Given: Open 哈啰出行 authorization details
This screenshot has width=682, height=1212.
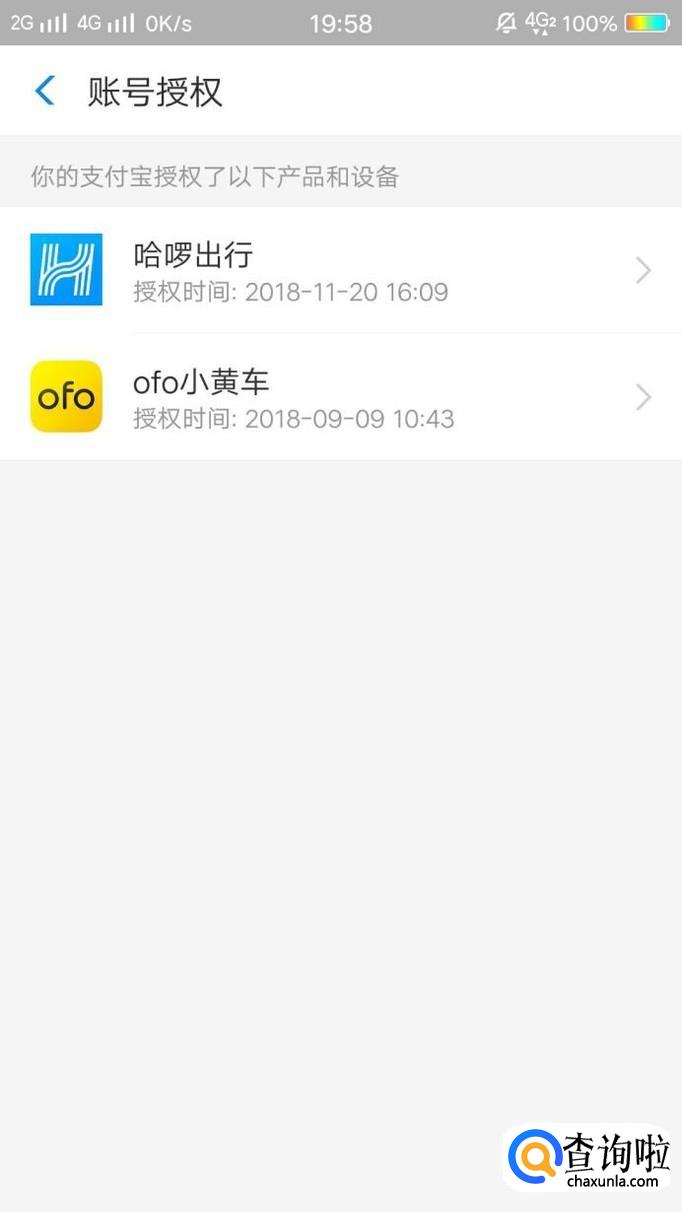Looking at the screenshot, I should [340, 270].
